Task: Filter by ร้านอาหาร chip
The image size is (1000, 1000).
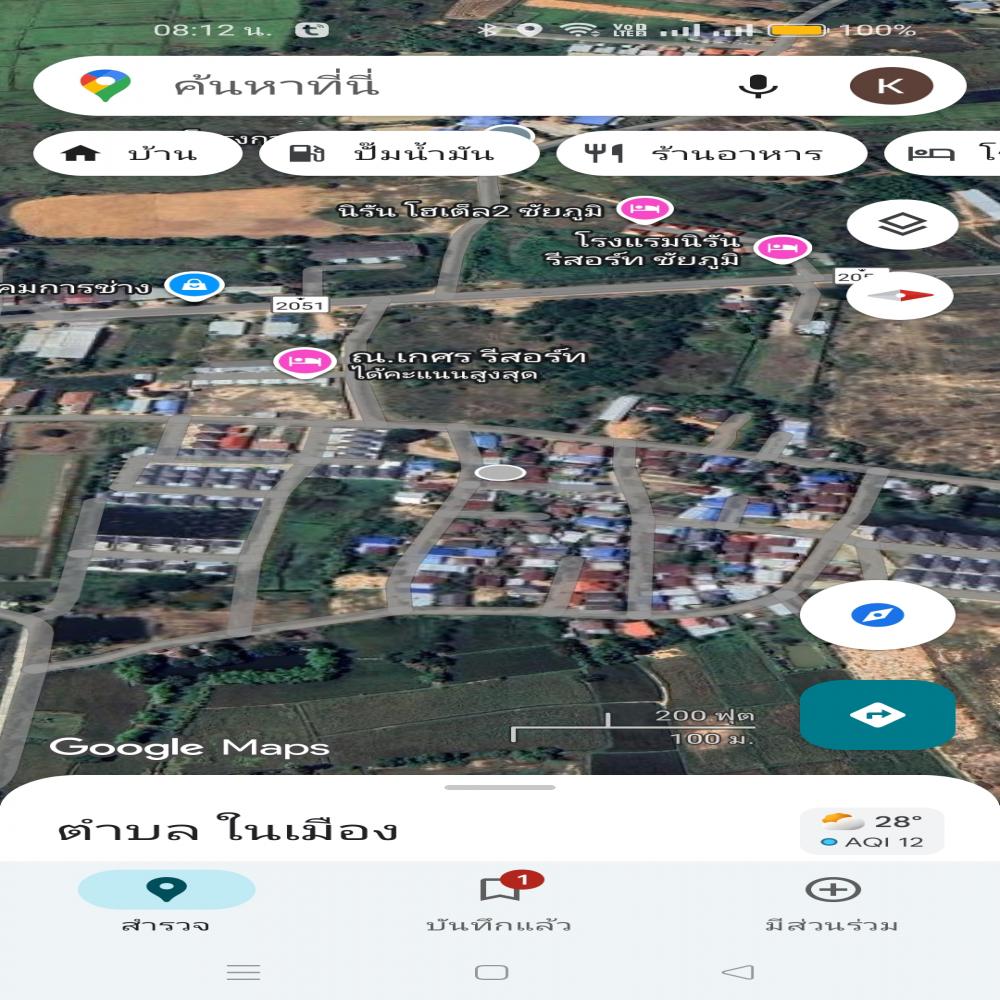Action: tap(710, 154)
